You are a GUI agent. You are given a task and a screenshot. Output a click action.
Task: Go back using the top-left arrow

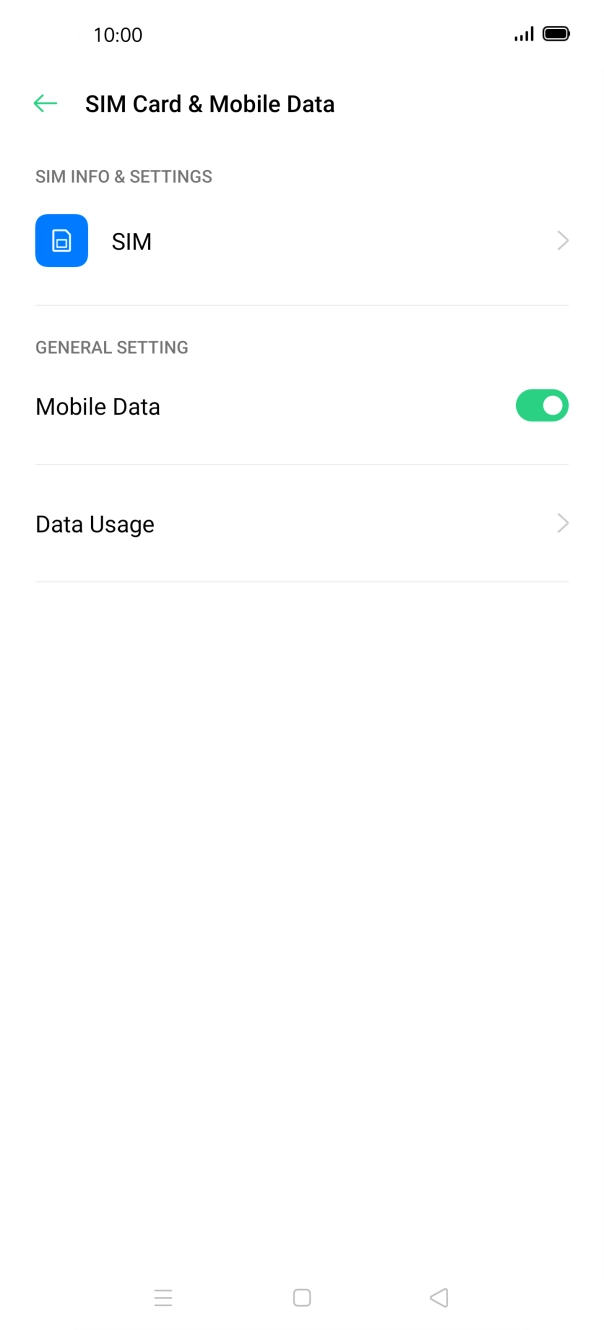pyautogui.click(x=45, y=103)
